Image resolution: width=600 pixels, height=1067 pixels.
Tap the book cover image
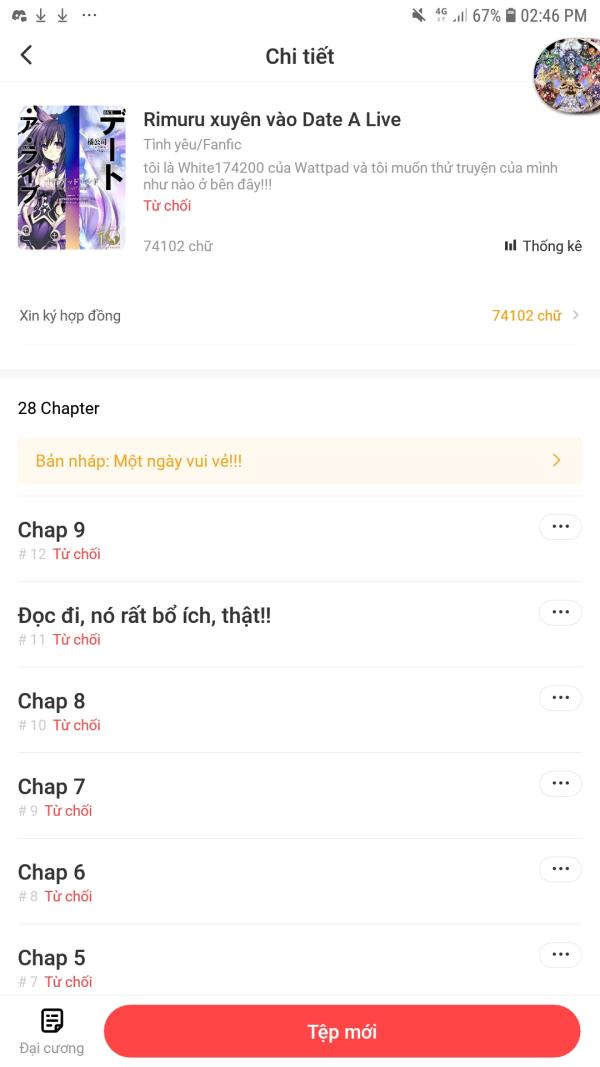coord(71,178)
